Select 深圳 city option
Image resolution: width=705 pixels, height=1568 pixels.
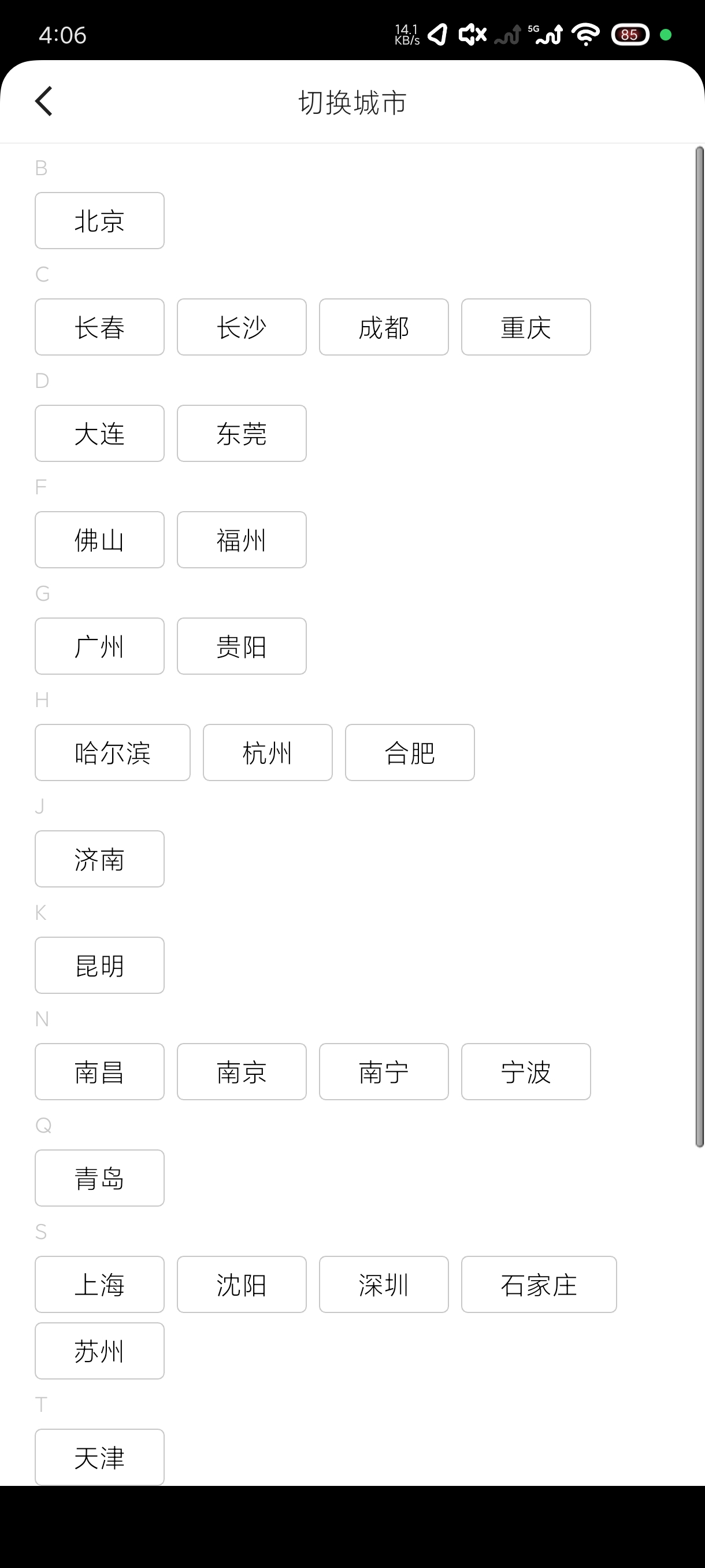[383, 1284]
